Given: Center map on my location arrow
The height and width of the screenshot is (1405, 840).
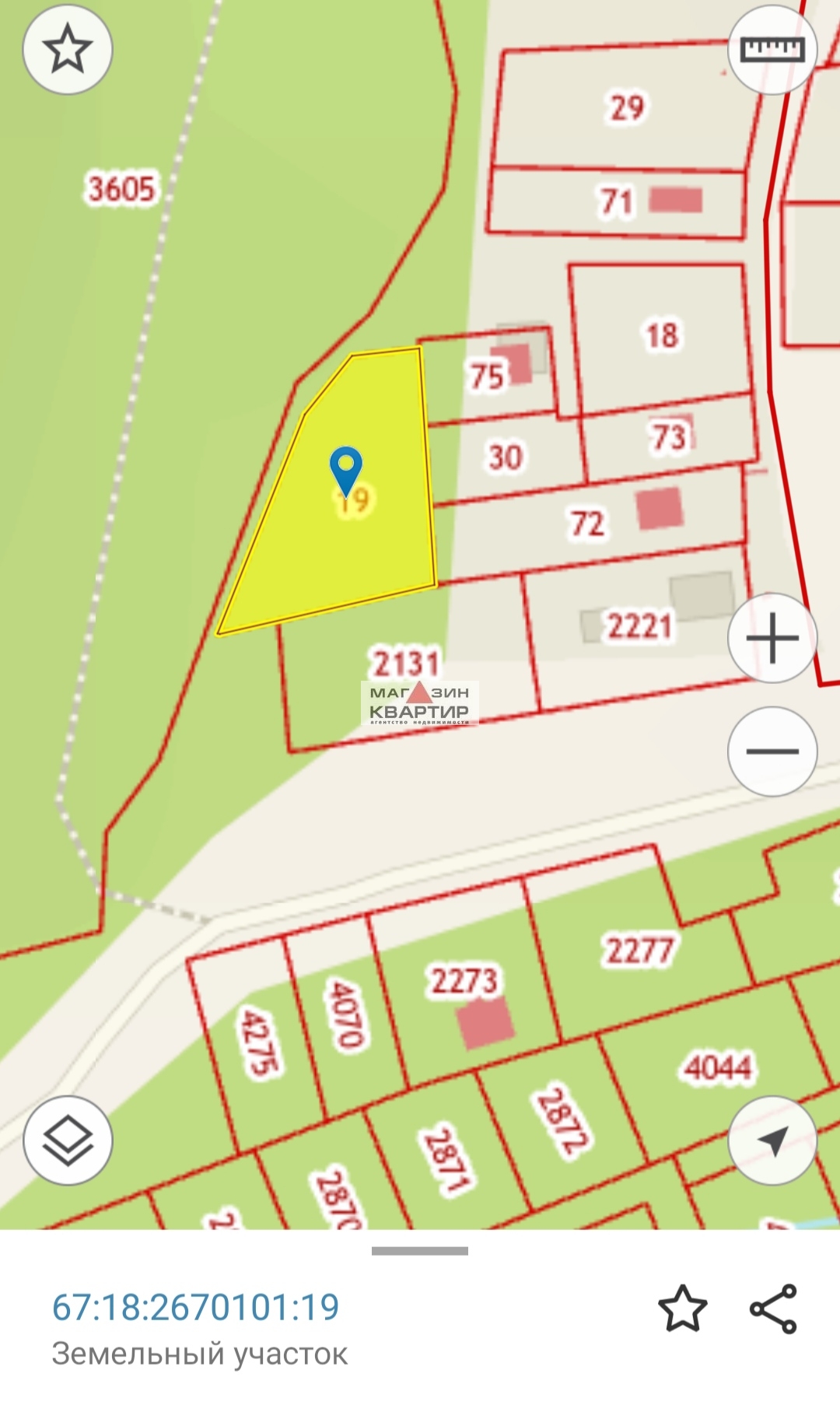Looking at the screenshot, I should click(x=772, y=1140).
